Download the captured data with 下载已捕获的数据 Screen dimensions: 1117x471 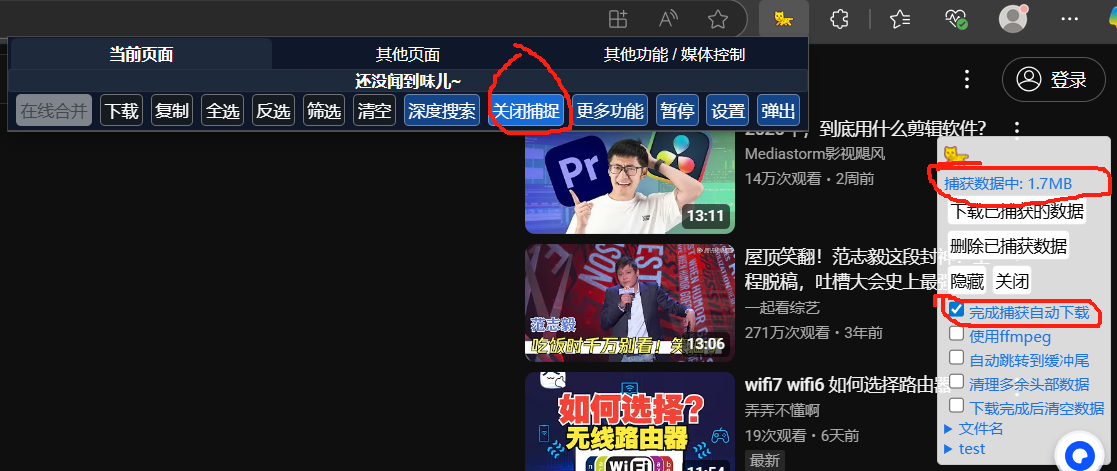pos(1016,211)
